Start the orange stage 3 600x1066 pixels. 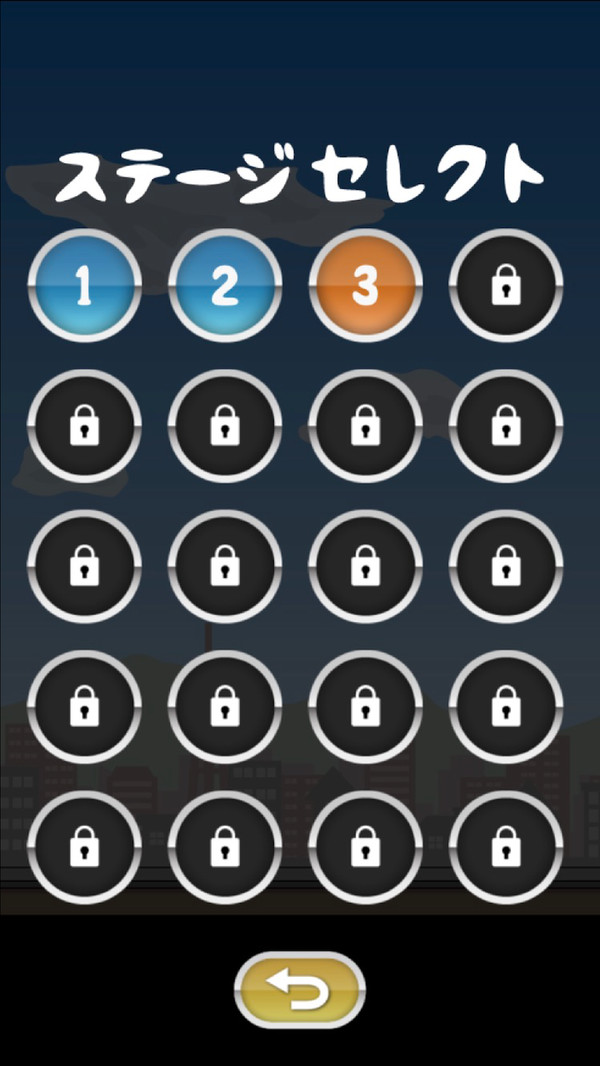pos(366,286)
